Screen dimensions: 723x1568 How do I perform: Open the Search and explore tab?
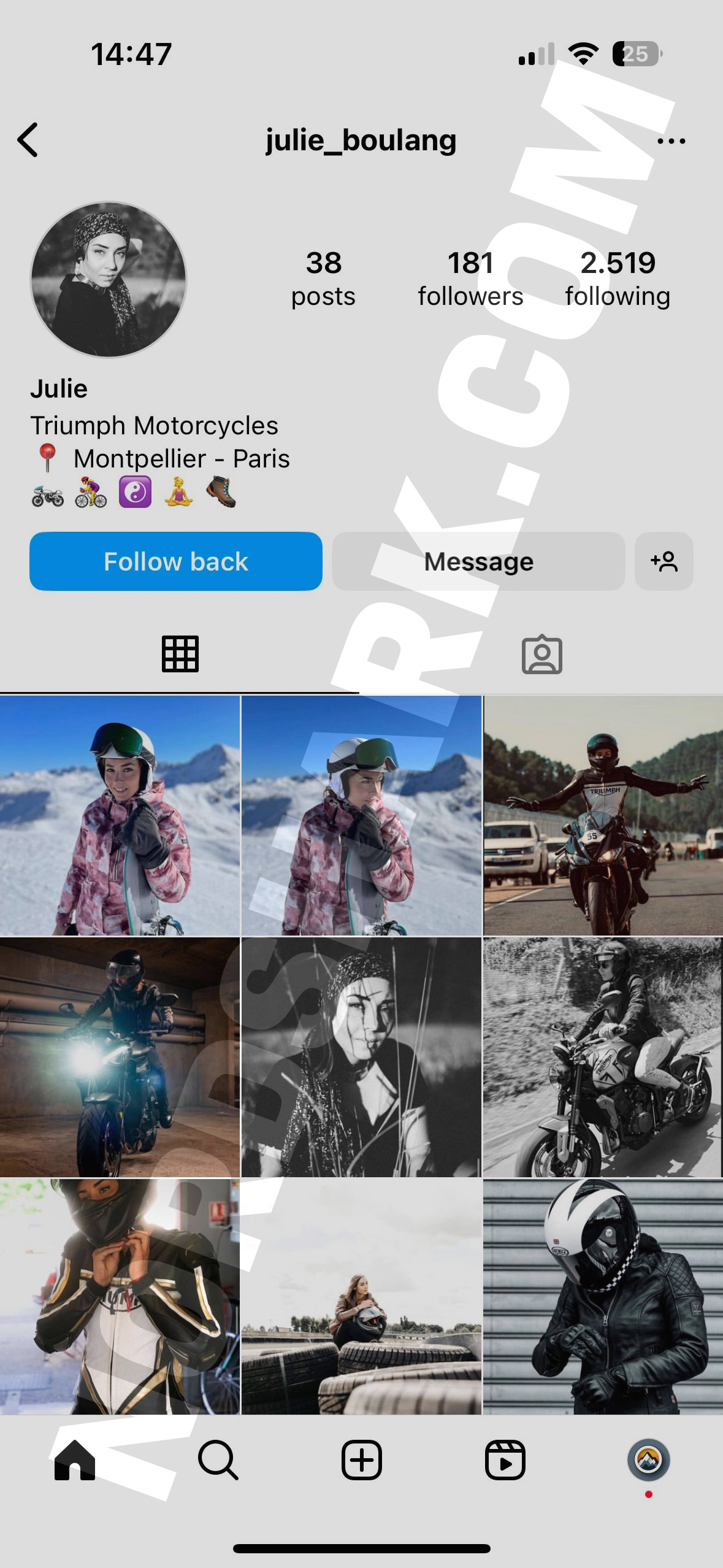[x=218, y=1460]
